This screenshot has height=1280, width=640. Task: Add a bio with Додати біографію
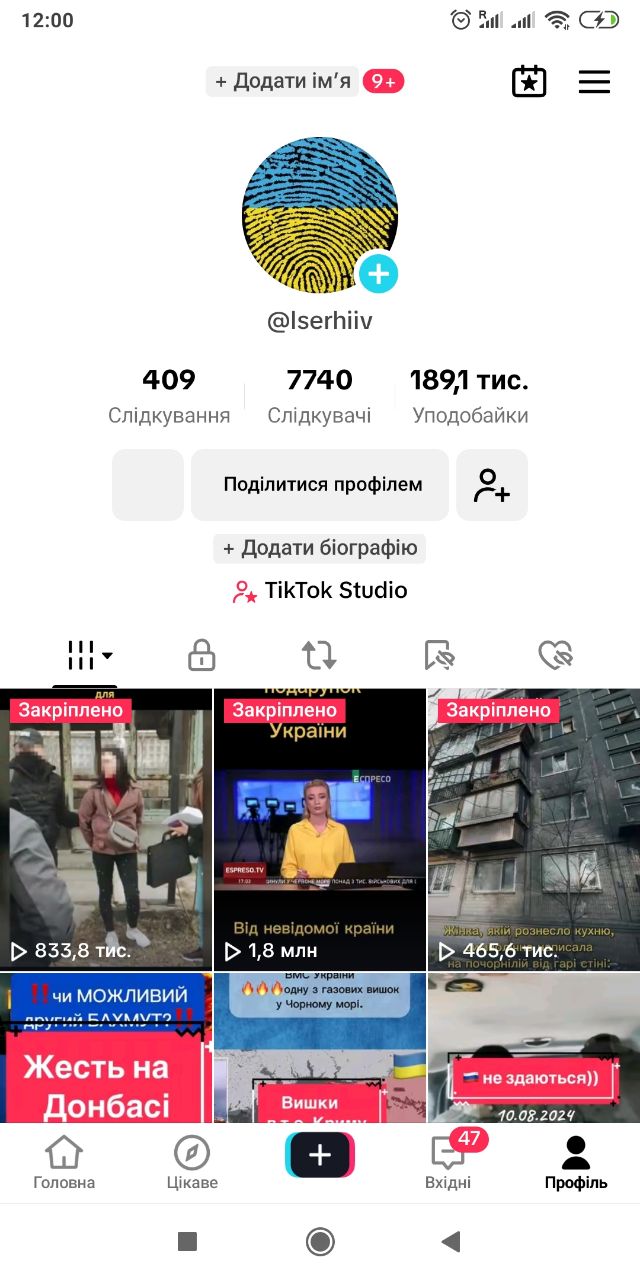[320, 548]
